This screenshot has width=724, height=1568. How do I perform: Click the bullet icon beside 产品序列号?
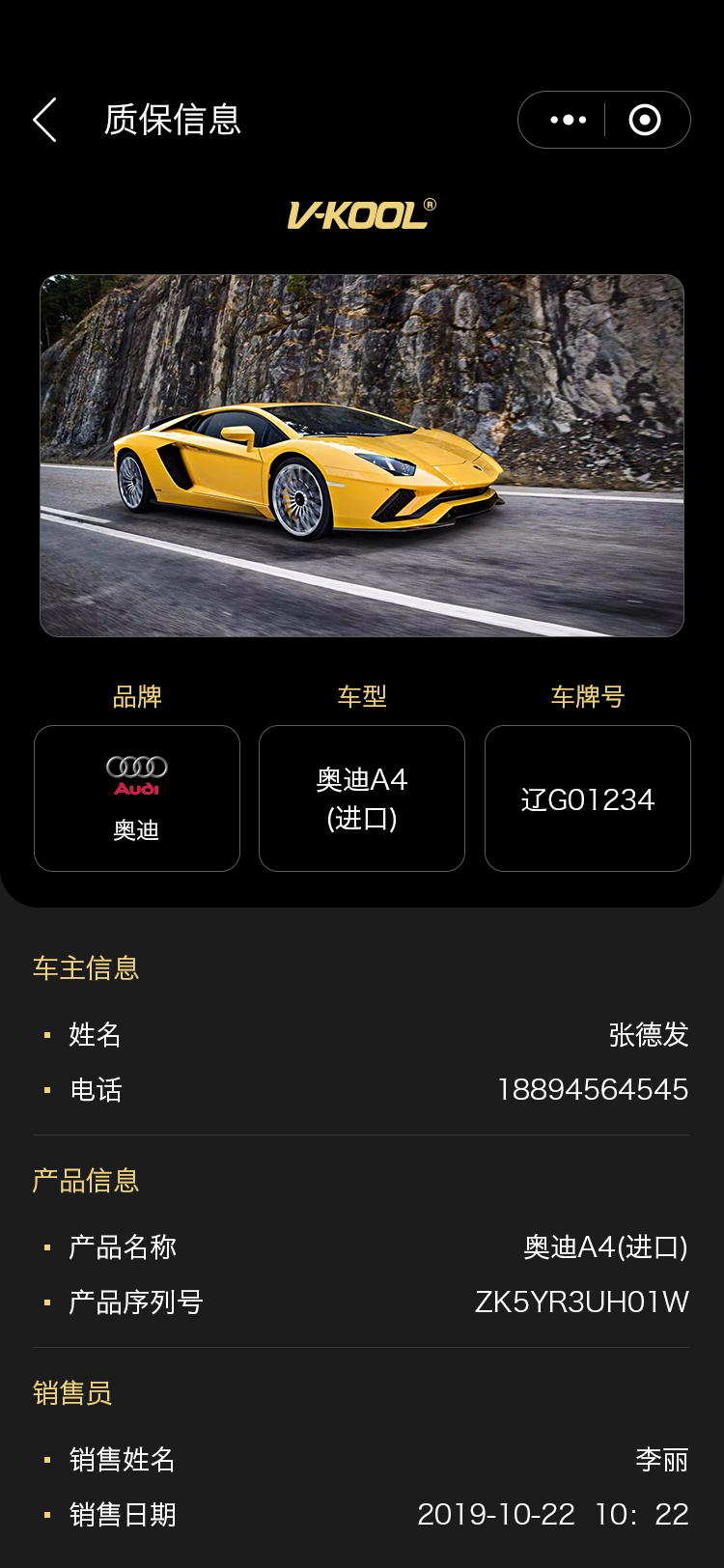click(x=45, y=1302)
